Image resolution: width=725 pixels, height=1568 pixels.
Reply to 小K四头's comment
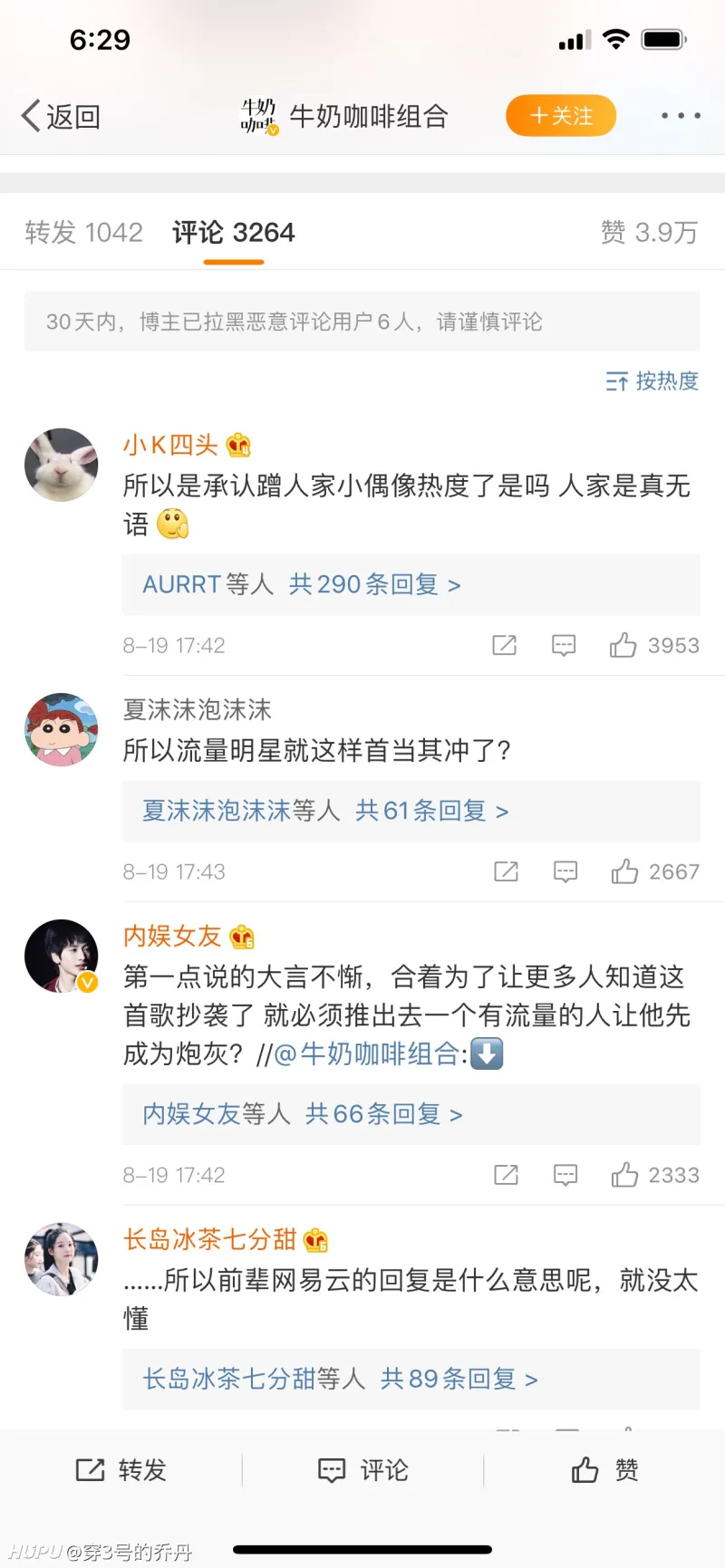point(564,645)
